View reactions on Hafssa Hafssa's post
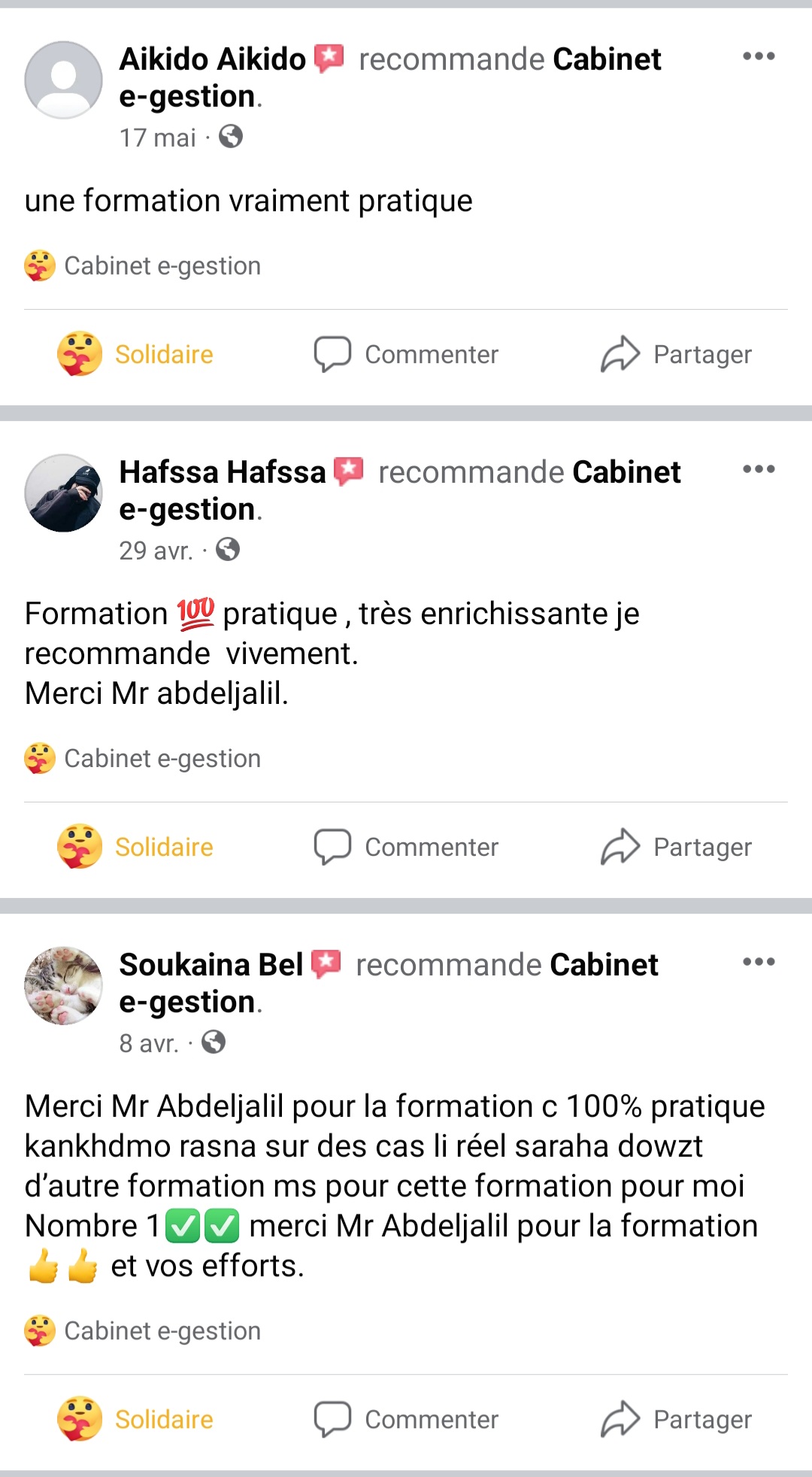 click(143, 758)
